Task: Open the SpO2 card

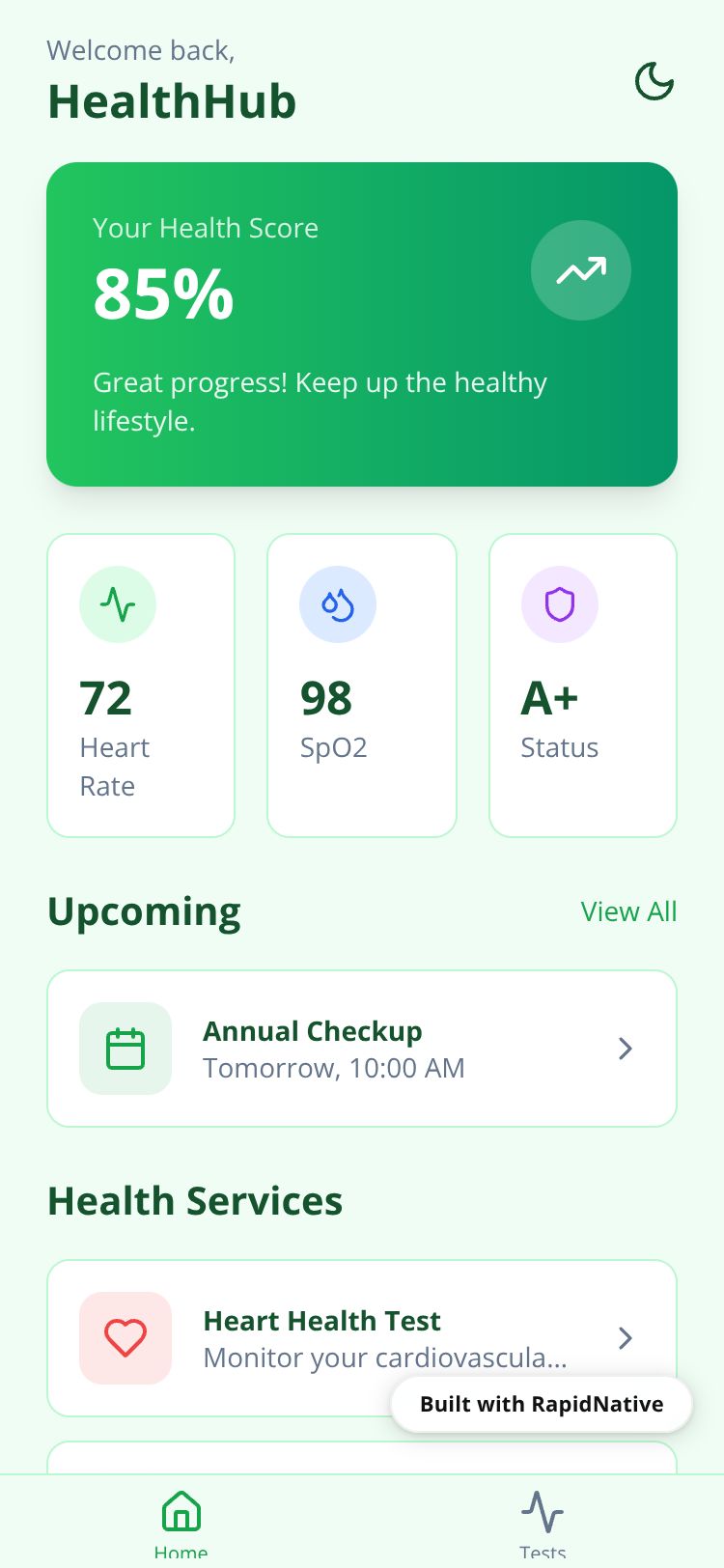Action: [x=361, y=685]
